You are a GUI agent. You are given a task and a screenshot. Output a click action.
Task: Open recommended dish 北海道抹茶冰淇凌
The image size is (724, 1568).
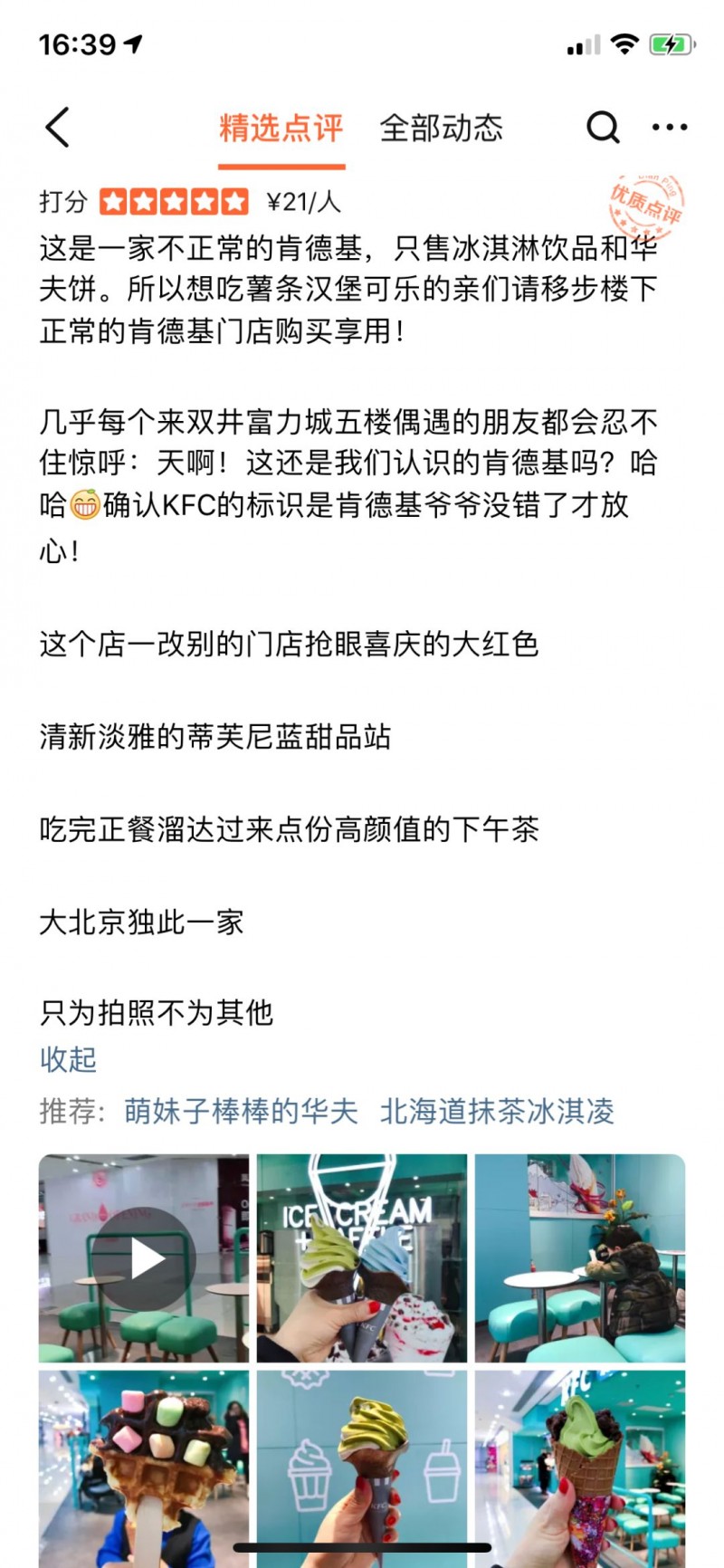[497, 1111]
